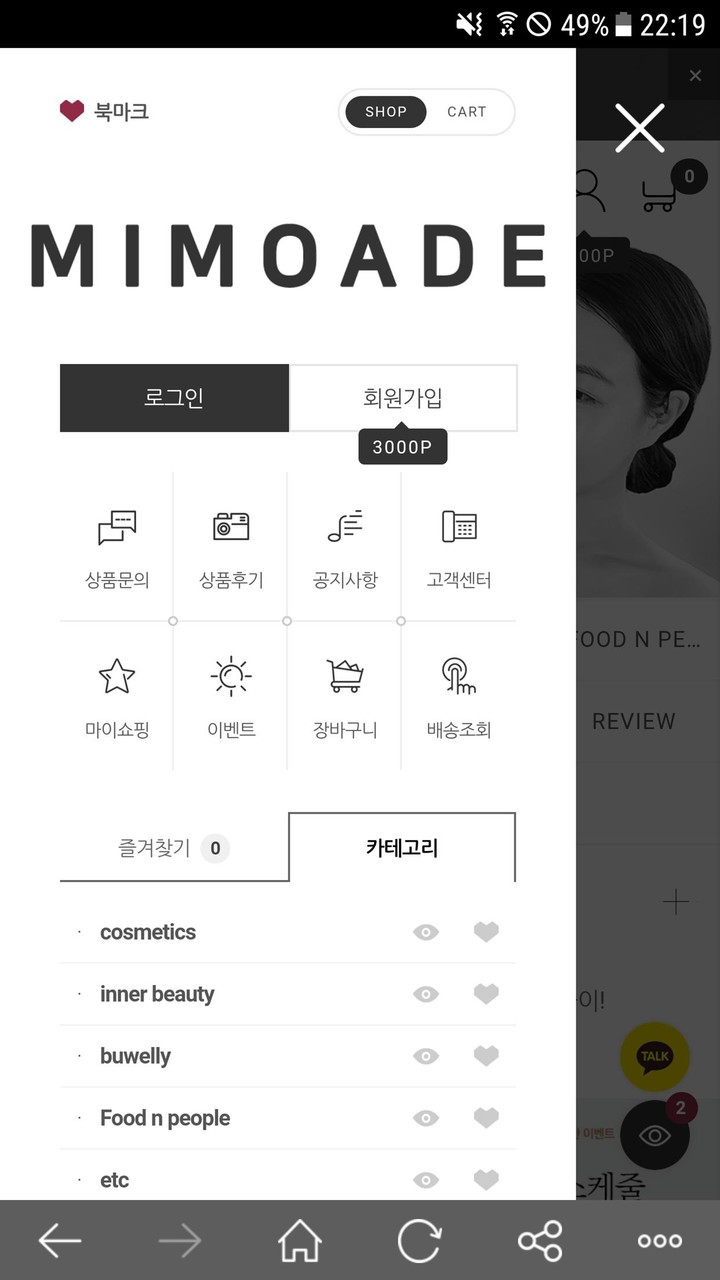Go to 마이쇼핑

[117, 698]
